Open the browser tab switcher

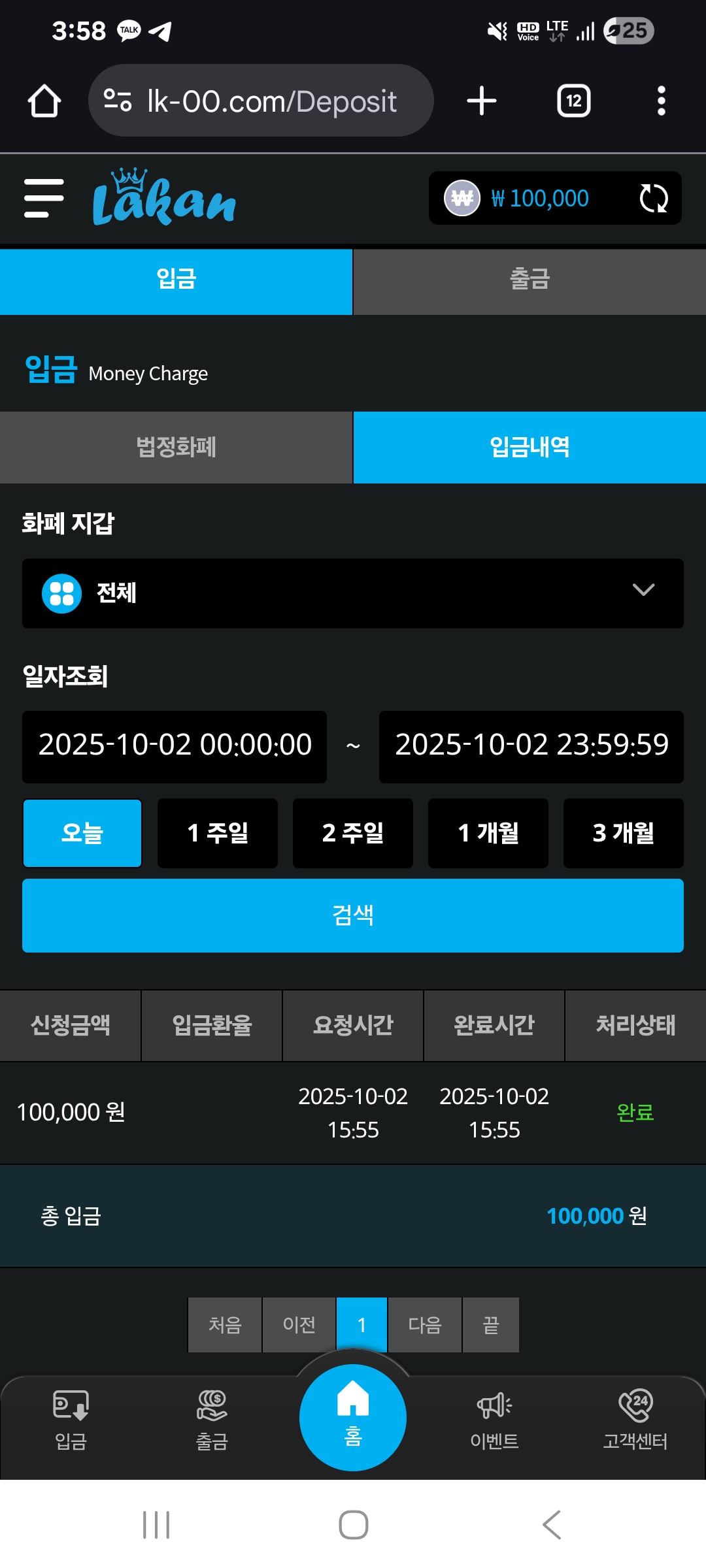tap(574, 101)
